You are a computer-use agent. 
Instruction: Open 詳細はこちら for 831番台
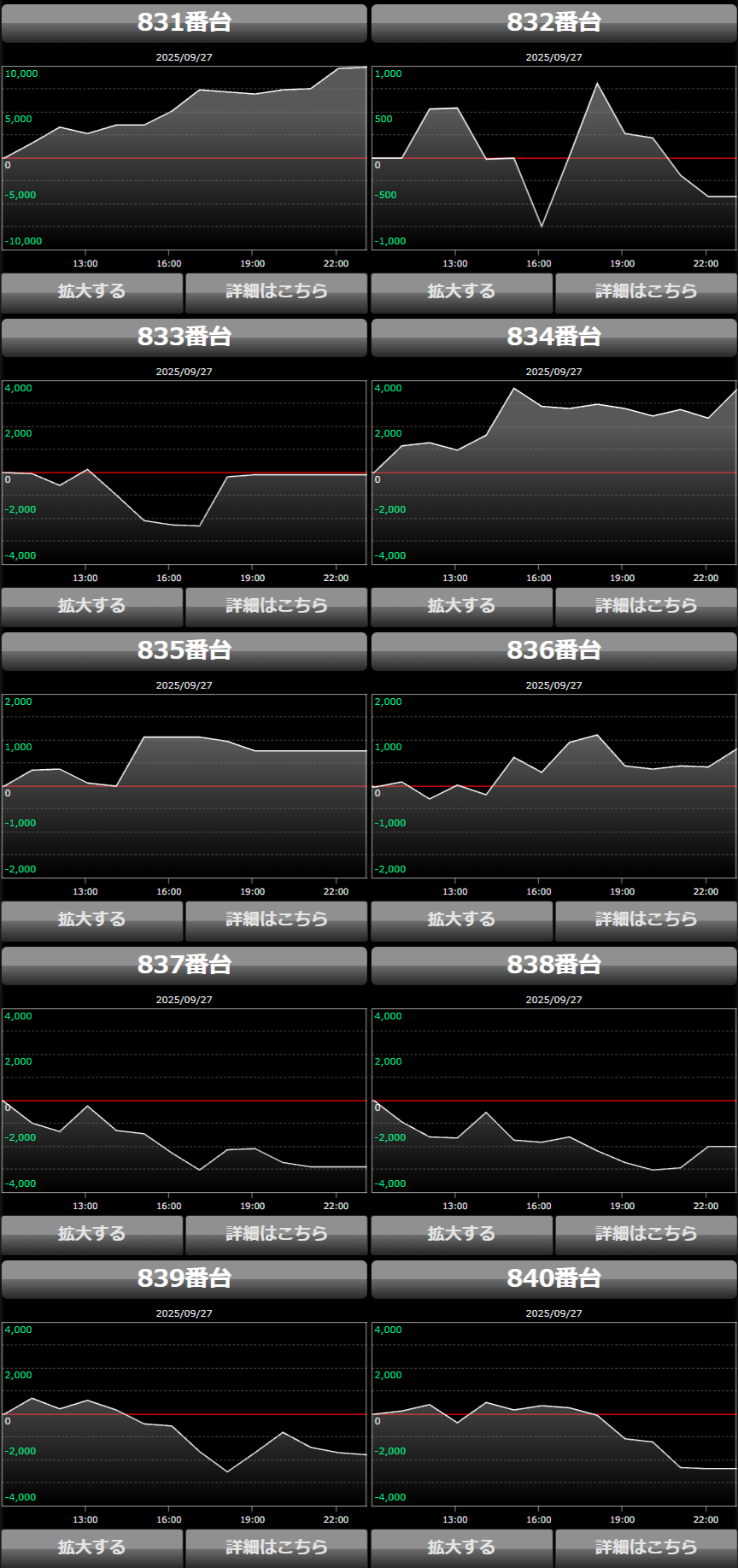coord(276,291)
